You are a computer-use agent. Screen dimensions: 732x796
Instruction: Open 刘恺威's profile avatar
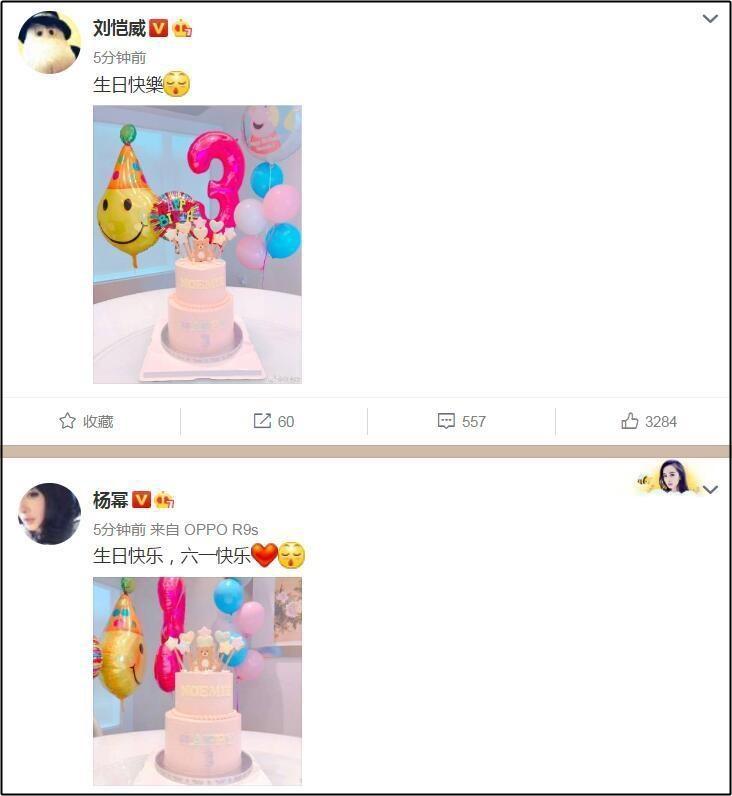[49, 43]
